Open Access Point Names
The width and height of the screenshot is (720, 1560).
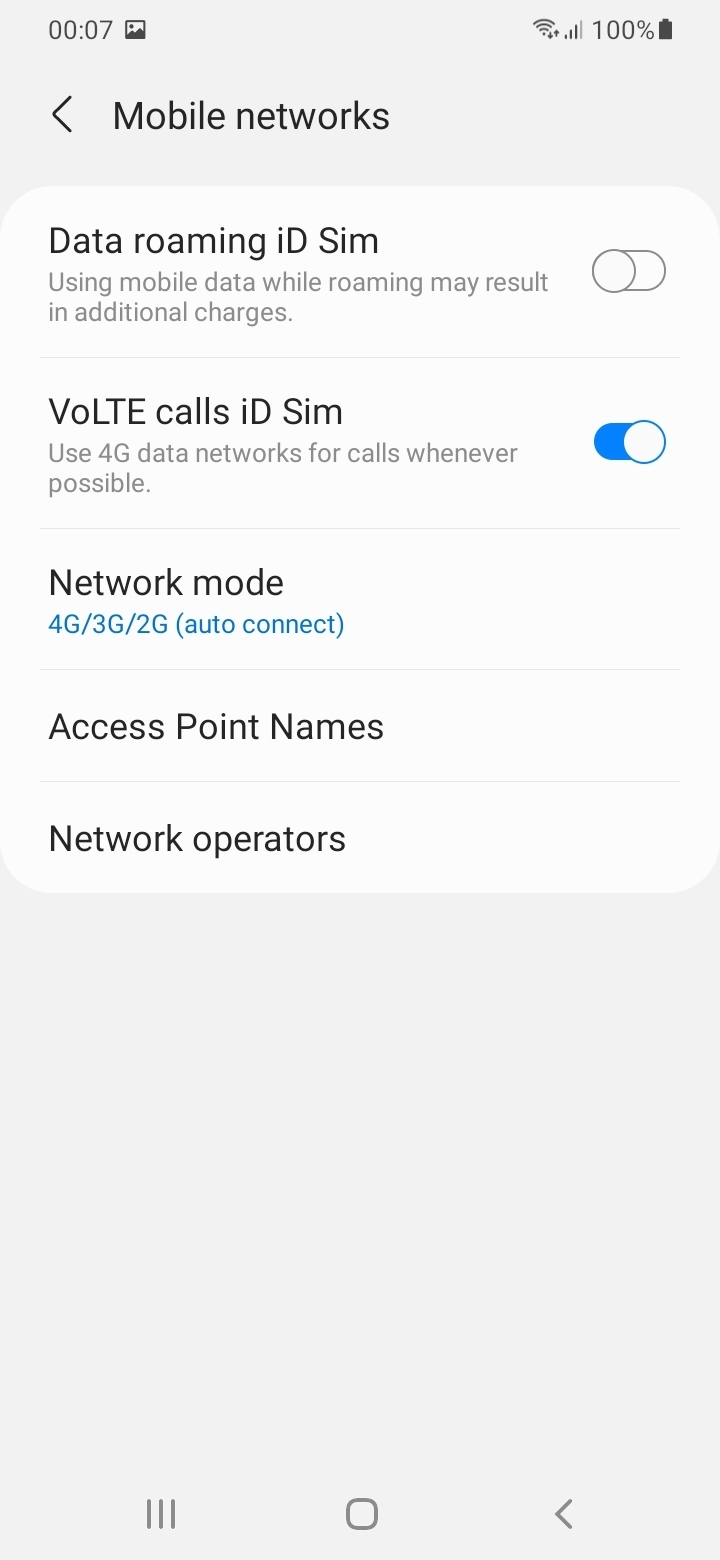[x=360, y=726]
